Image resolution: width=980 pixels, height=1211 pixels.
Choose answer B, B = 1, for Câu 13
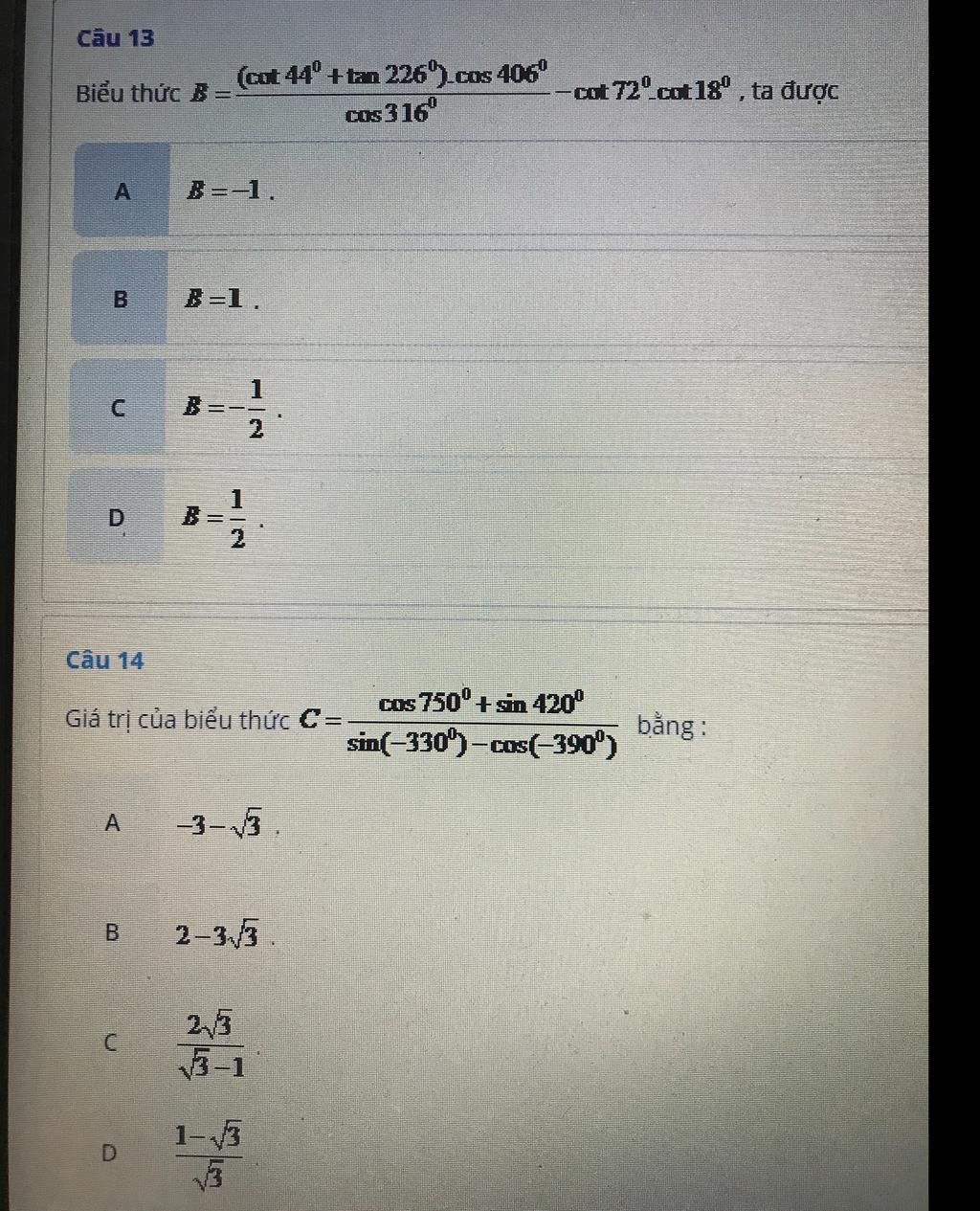(x=120, y=299)
